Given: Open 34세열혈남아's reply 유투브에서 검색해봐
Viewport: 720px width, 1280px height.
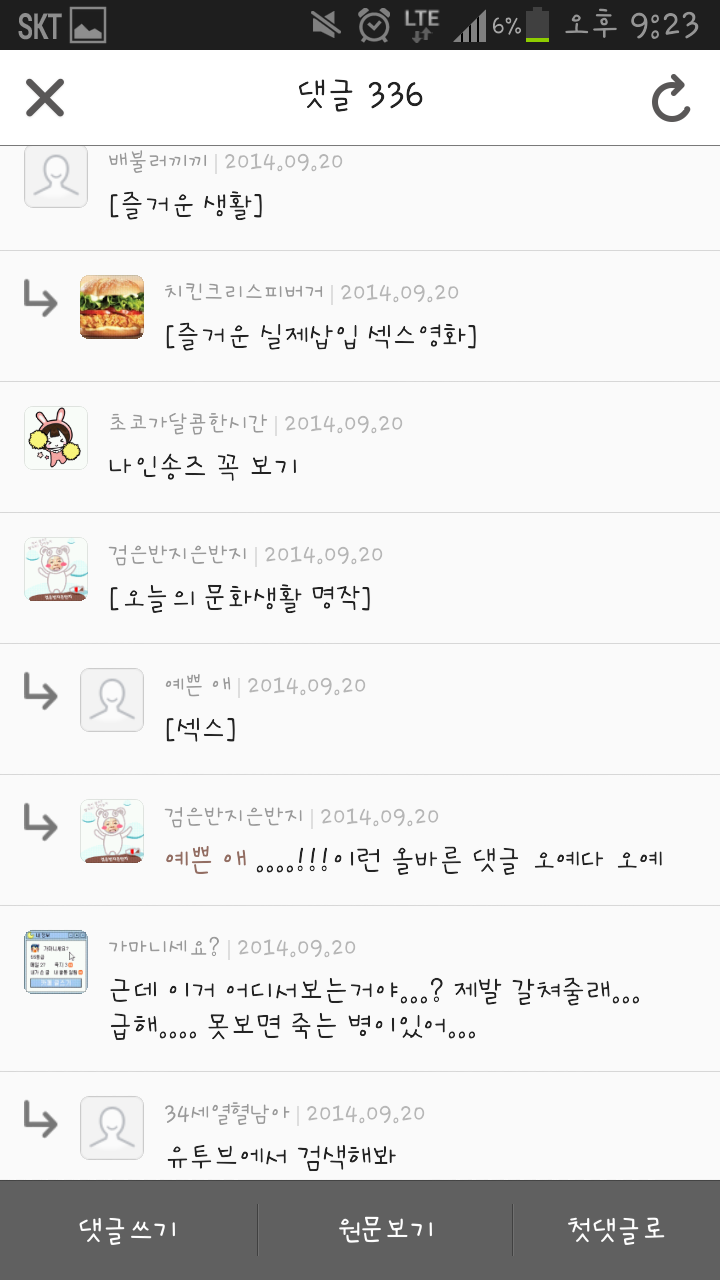Looking at the screenshot, I should pyautogui.click(x=281, y=1157).
